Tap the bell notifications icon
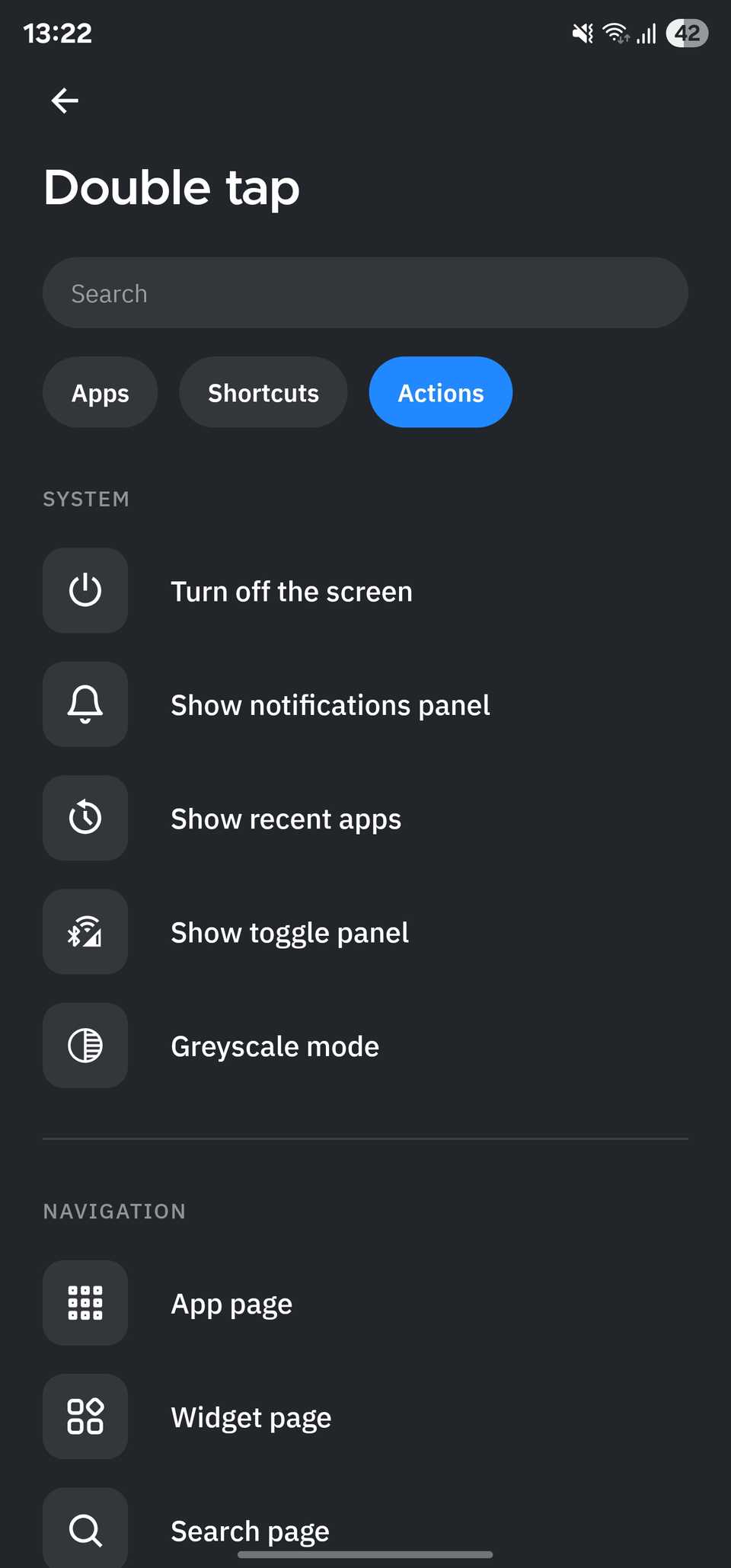Image resolution: width=731 pixels, height=1568 pixels. (85, 704)
